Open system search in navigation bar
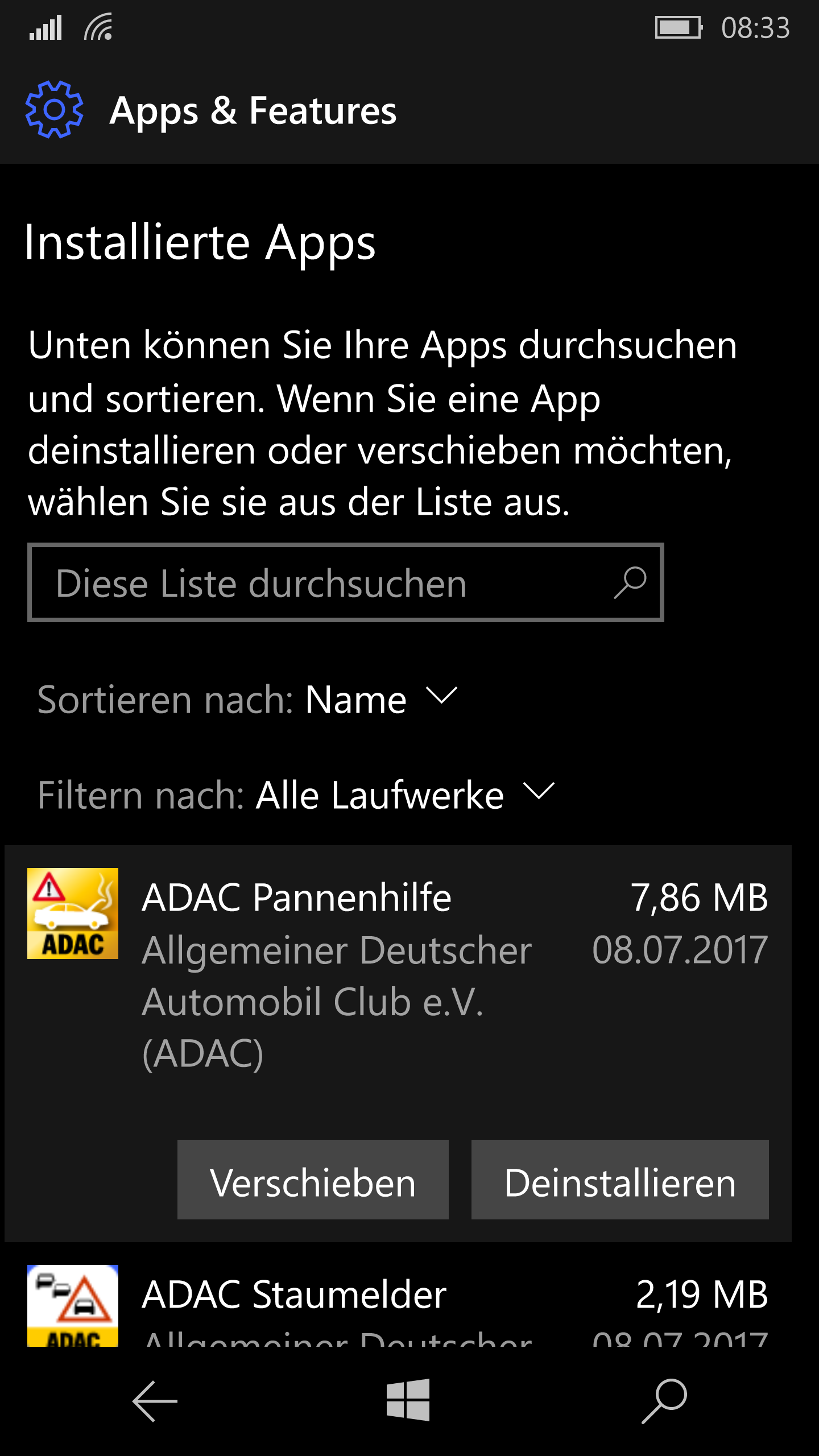This screenshot has width=819, height=1456. (x=664, y=1401)
